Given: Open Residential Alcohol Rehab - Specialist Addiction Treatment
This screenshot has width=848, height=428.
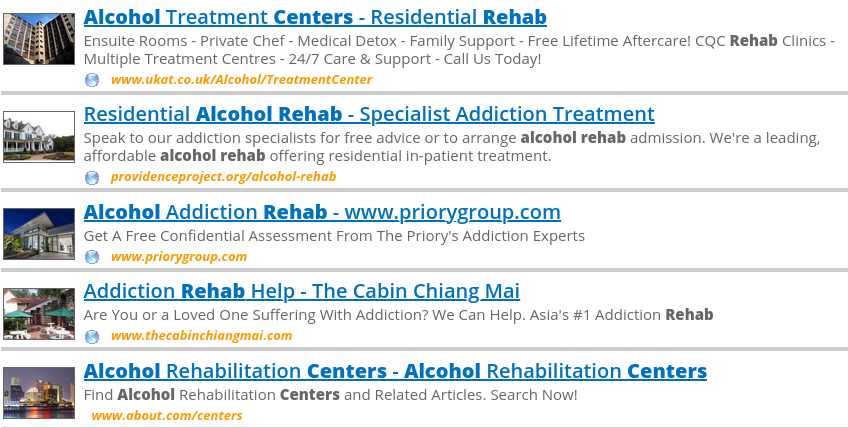Looking at the screenshot, I should tap(369, 114).
